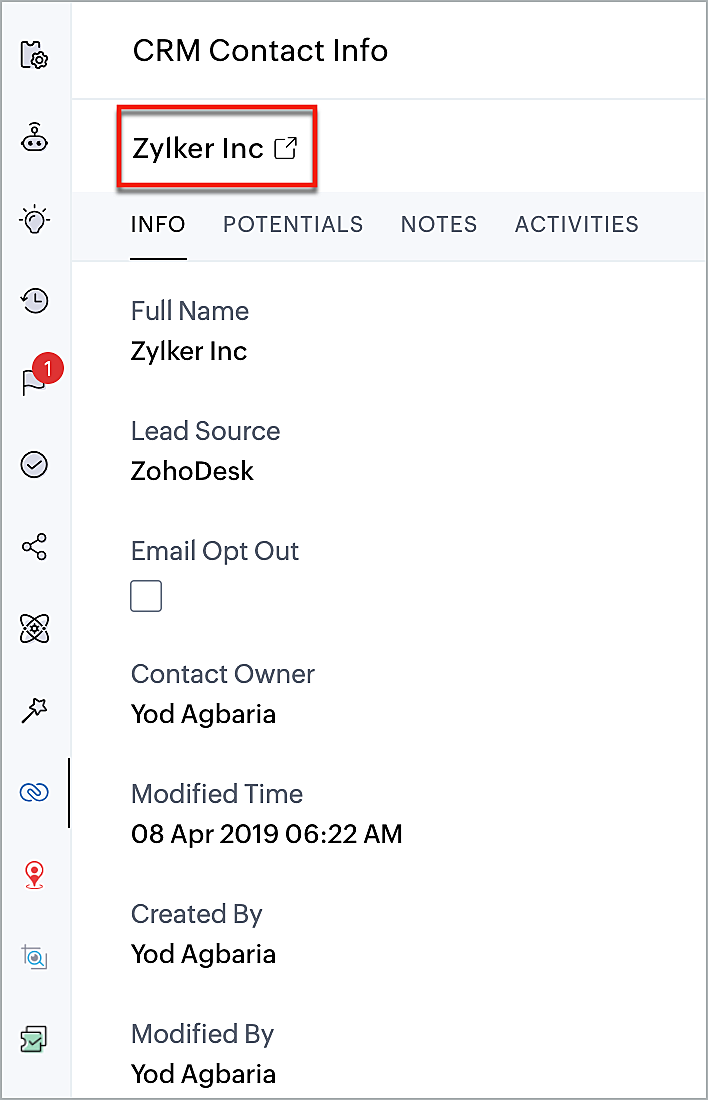Open the lightbulb suggestions icon
The width and height of the screenshot is (708, 1100).
(35, 219)
